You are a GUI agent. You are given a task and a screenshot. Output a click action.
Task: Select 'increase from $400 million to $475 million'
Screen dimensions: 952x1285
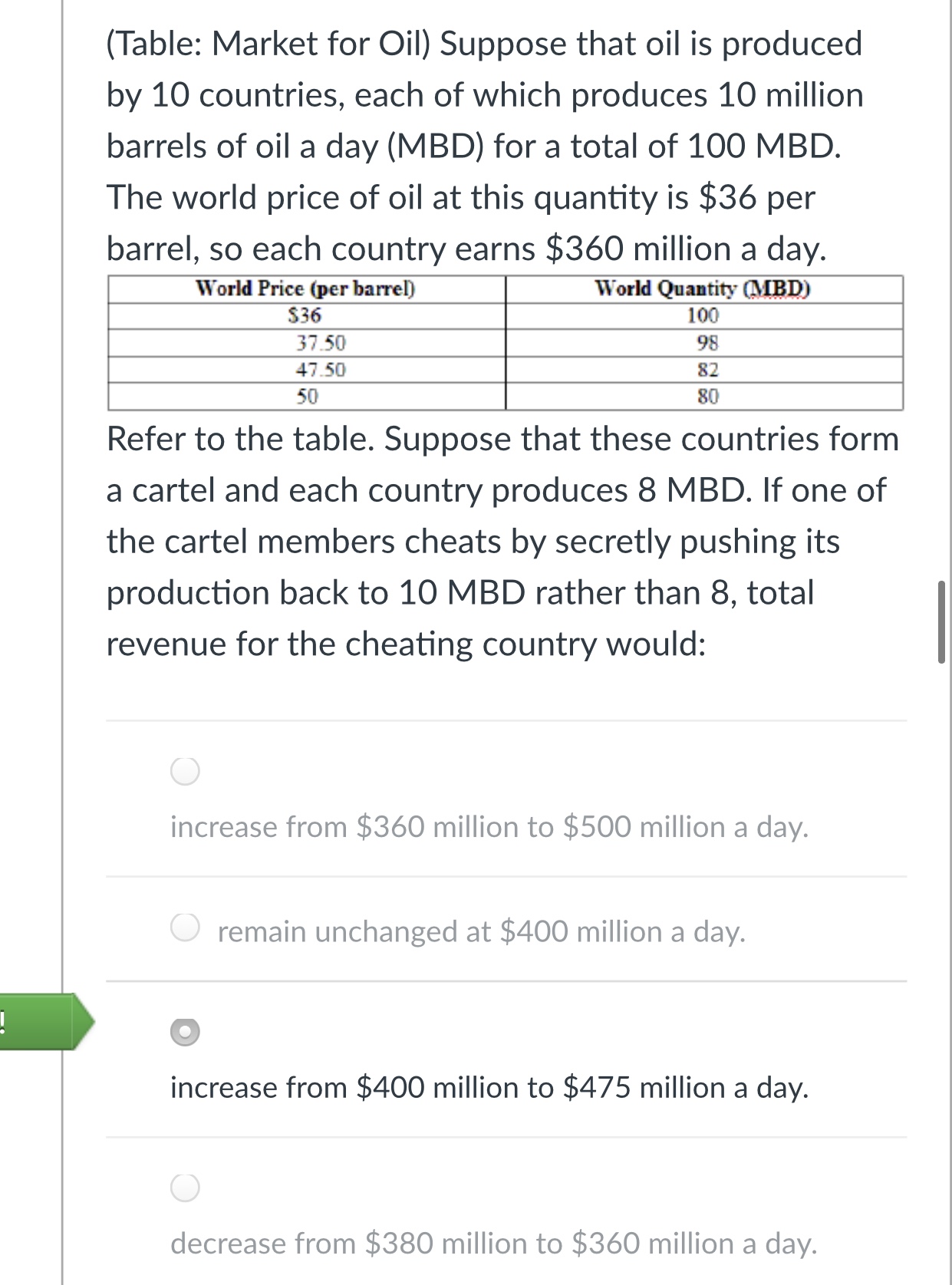pyautogui.click(x=186, y=1033)
